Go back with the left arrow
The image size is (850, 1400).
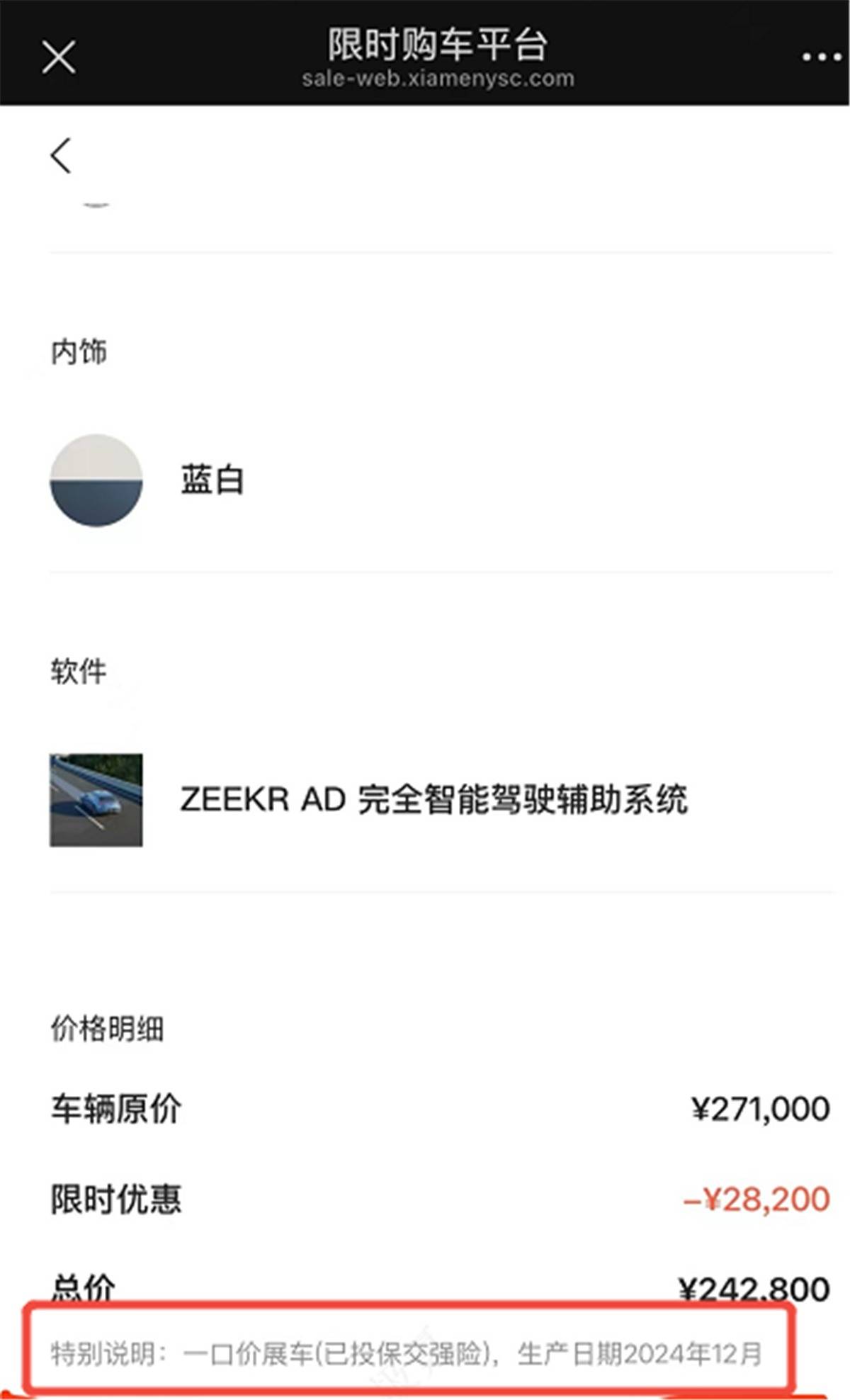[x=61, y=155]
